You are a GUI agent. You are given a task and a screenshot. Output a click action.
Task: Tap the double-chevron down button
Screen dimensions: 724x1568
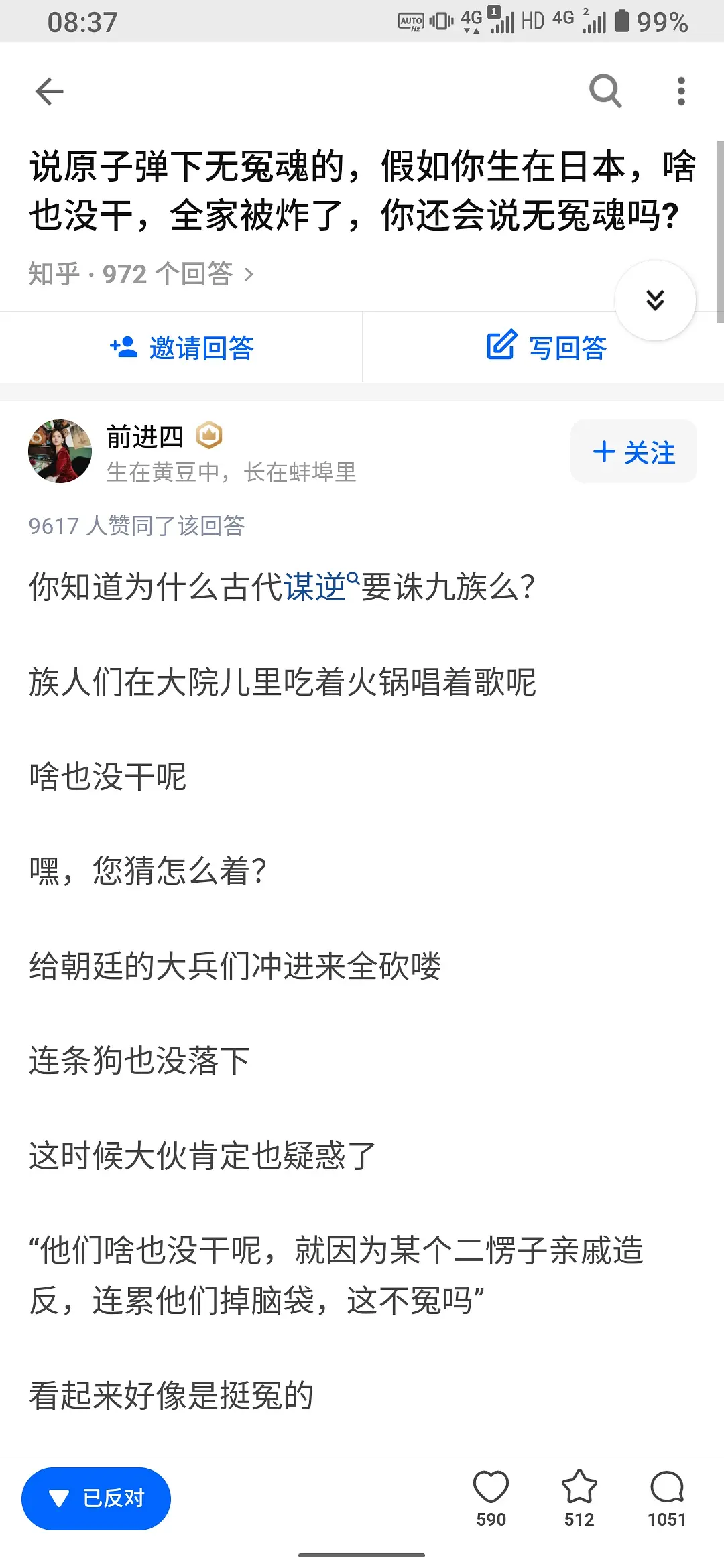[x=655, y=300]
